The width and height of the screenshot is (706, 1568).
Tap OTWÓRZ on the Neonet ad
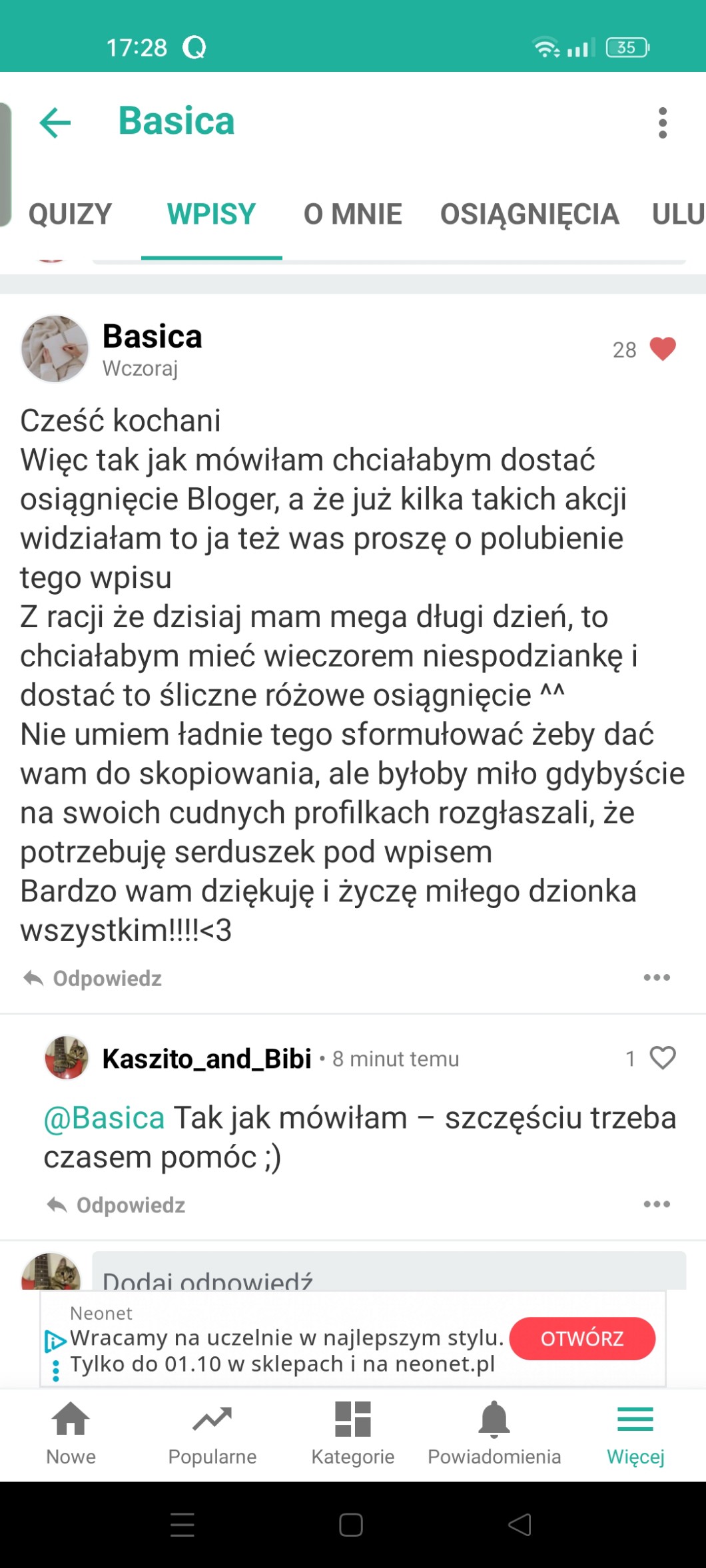click(x=581, y=1338)
